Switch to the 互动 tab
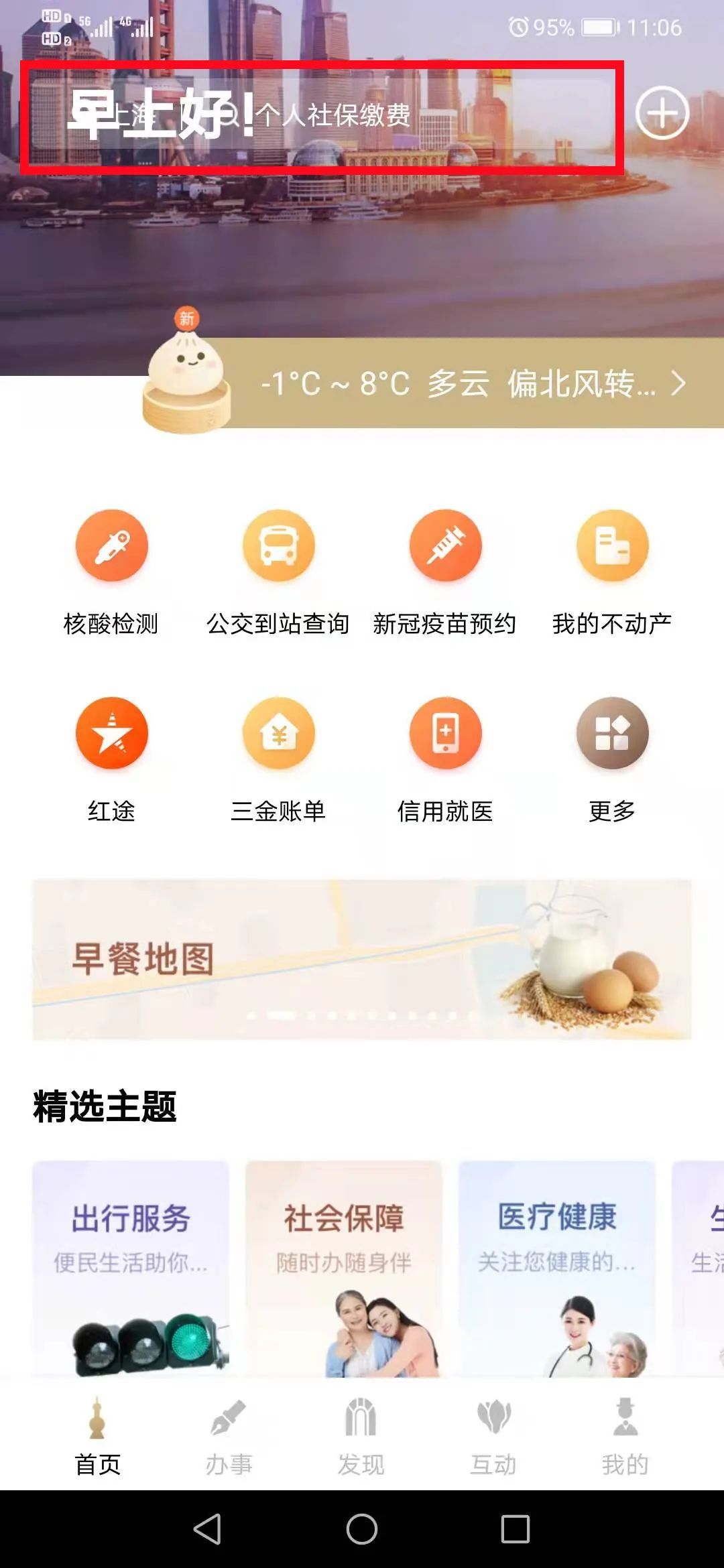Image resolution: width=724 pixels, height=1568 pixels. pos(493,1435)
